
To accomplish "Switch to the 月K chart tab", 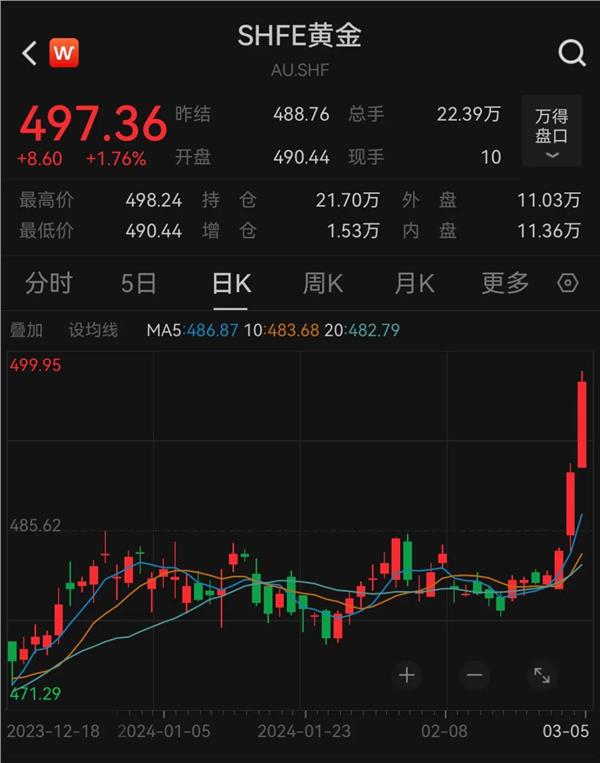I will [414, 284].
